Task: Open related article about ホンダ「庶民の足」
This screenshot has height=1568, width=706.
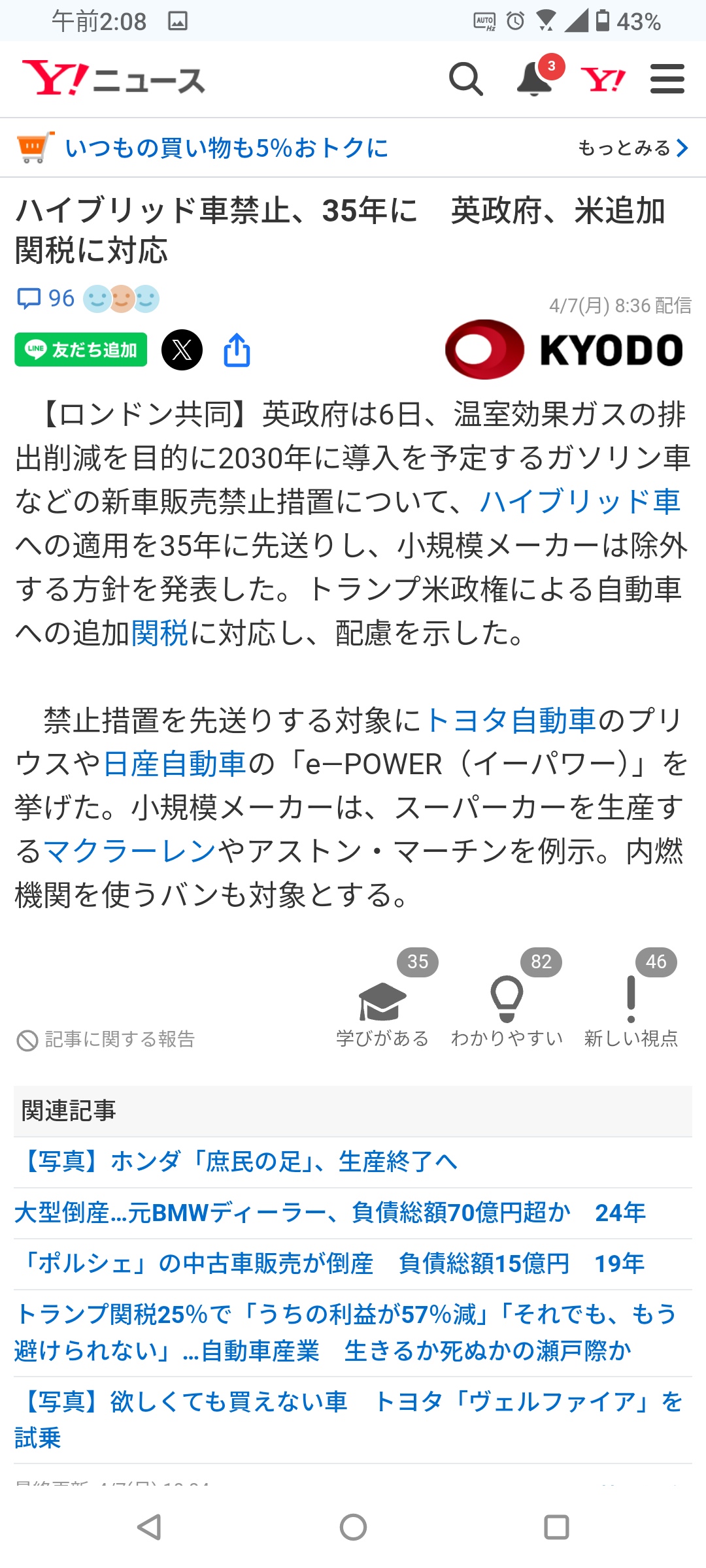Action: tap(239, 1162)
